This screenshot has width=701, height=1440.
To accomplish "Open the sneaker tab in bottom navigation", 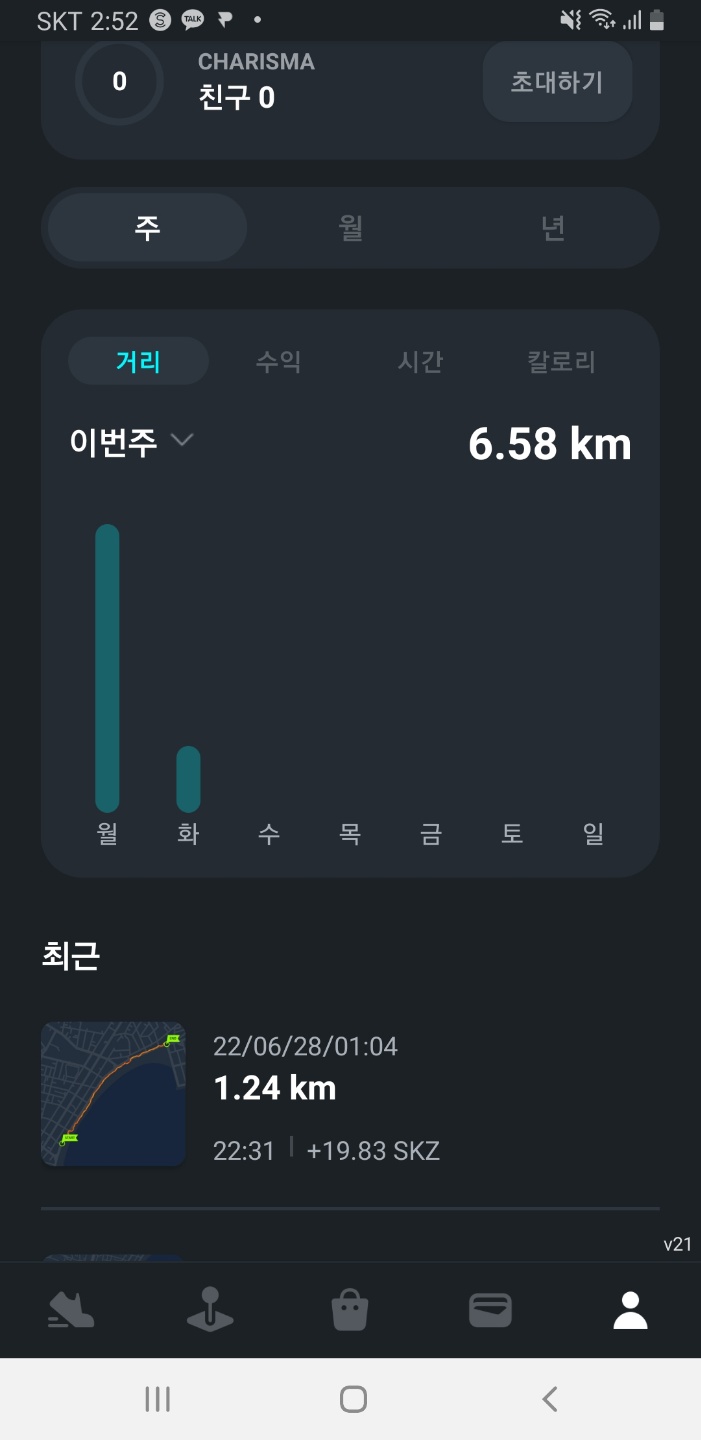I will click(x=71, y=1309).
